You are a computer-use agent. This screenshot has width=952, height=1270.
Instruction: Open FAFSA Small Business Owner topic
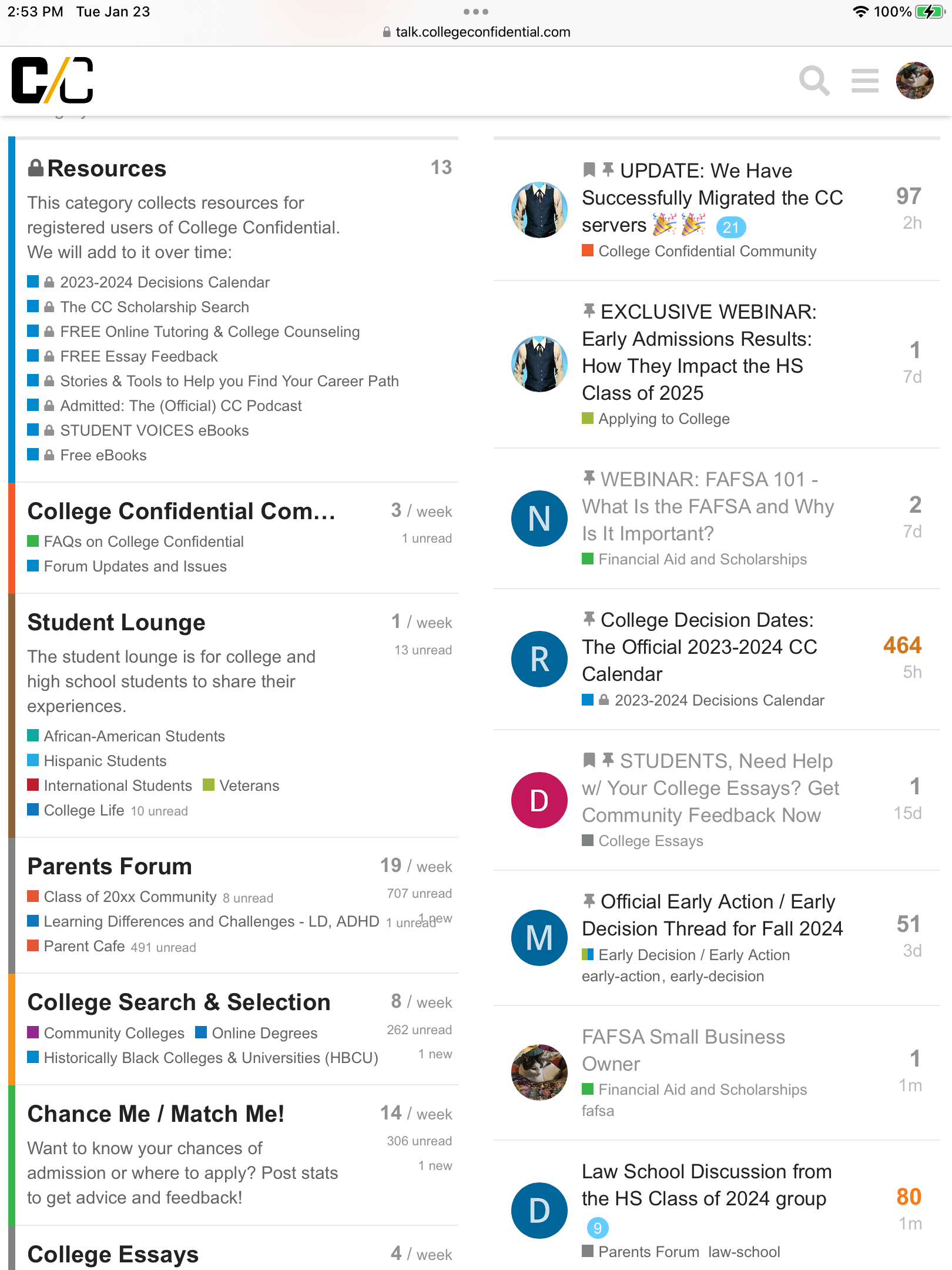point(683,1050)
